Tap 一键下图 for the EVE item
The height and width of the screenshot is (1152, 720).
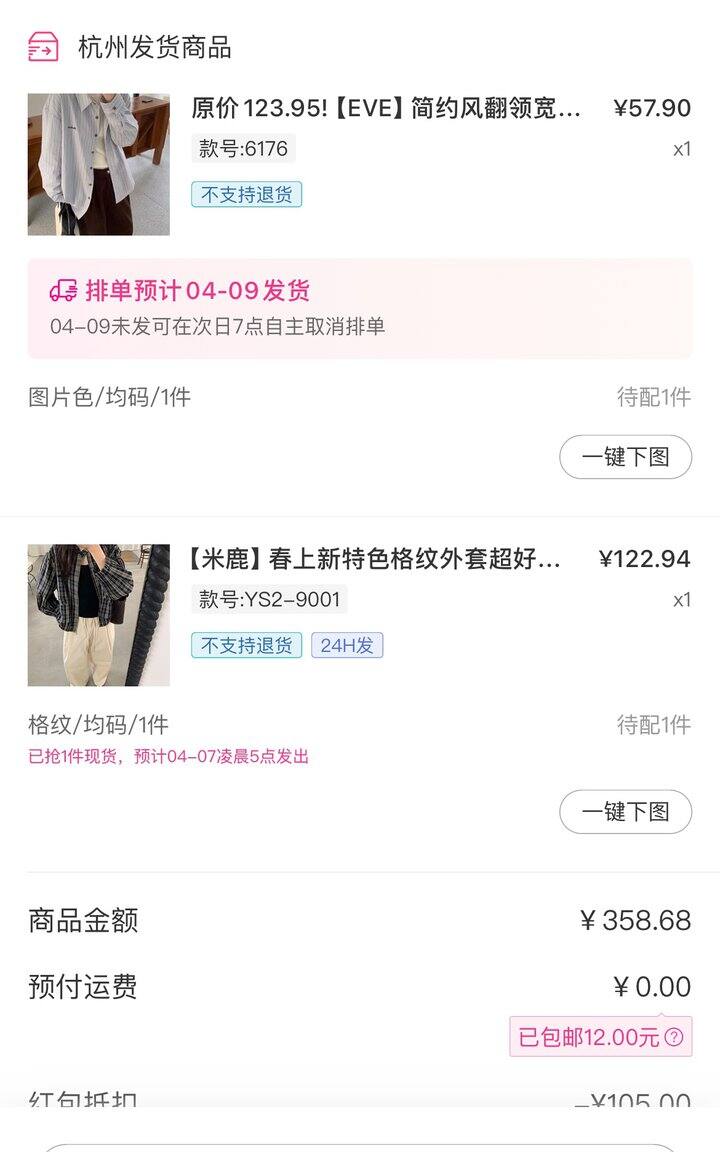pos(625,457)
